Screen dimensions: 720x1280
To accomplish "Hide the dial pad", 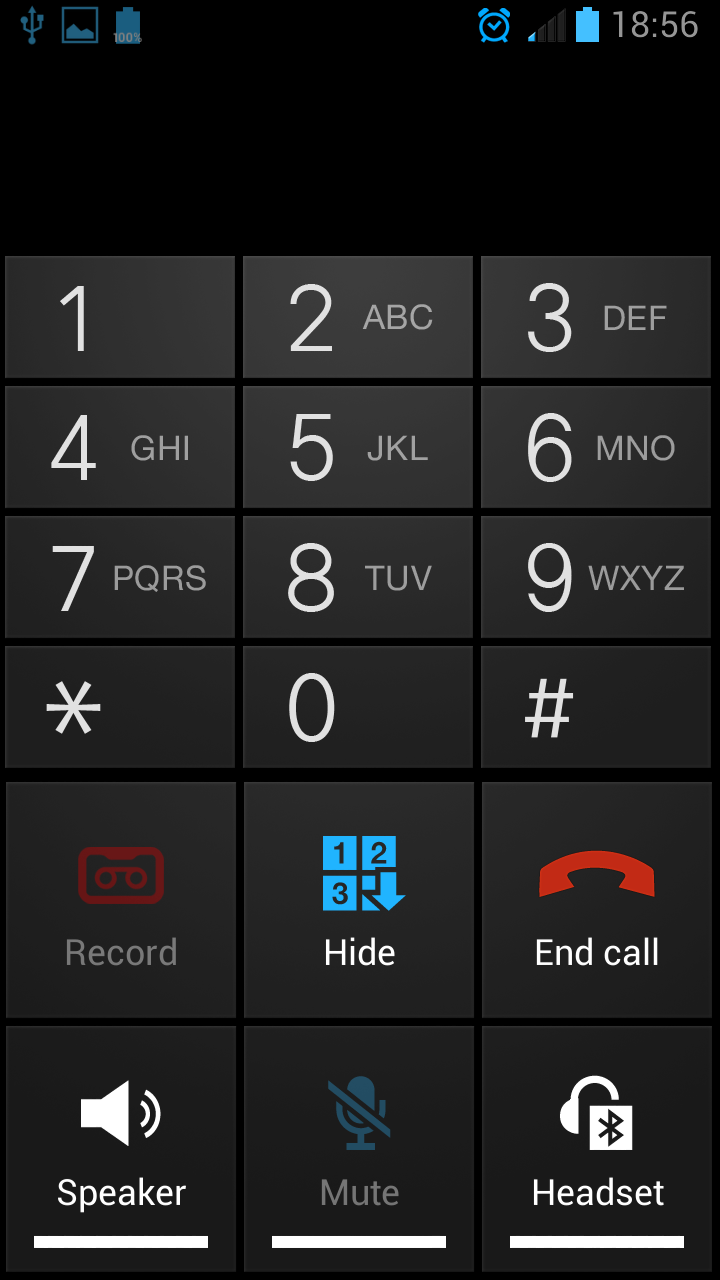I will pyautogui.click(x=359, y=900).
